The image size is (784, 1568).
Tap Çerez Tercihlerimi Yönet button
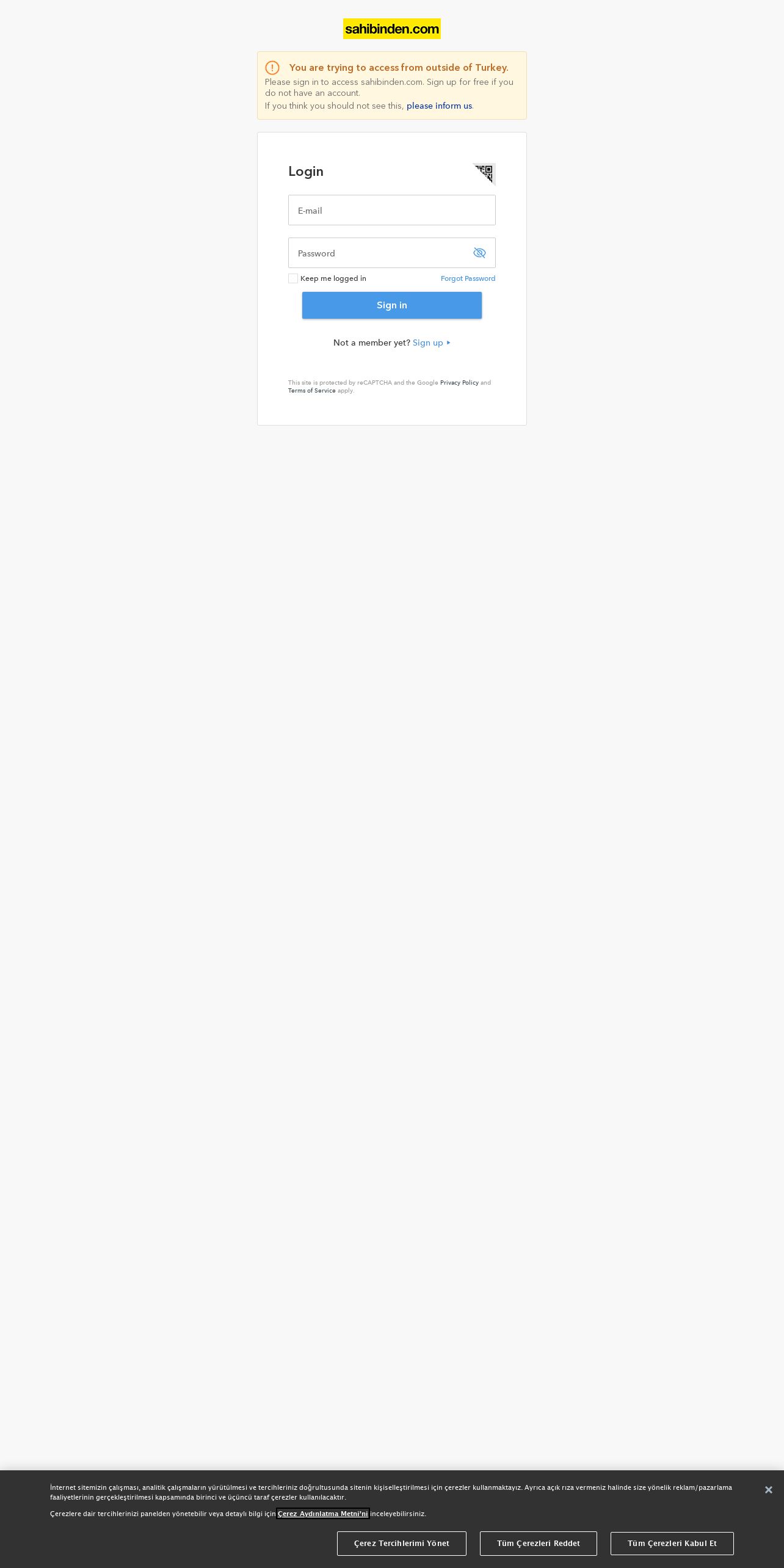point(402,1544)
